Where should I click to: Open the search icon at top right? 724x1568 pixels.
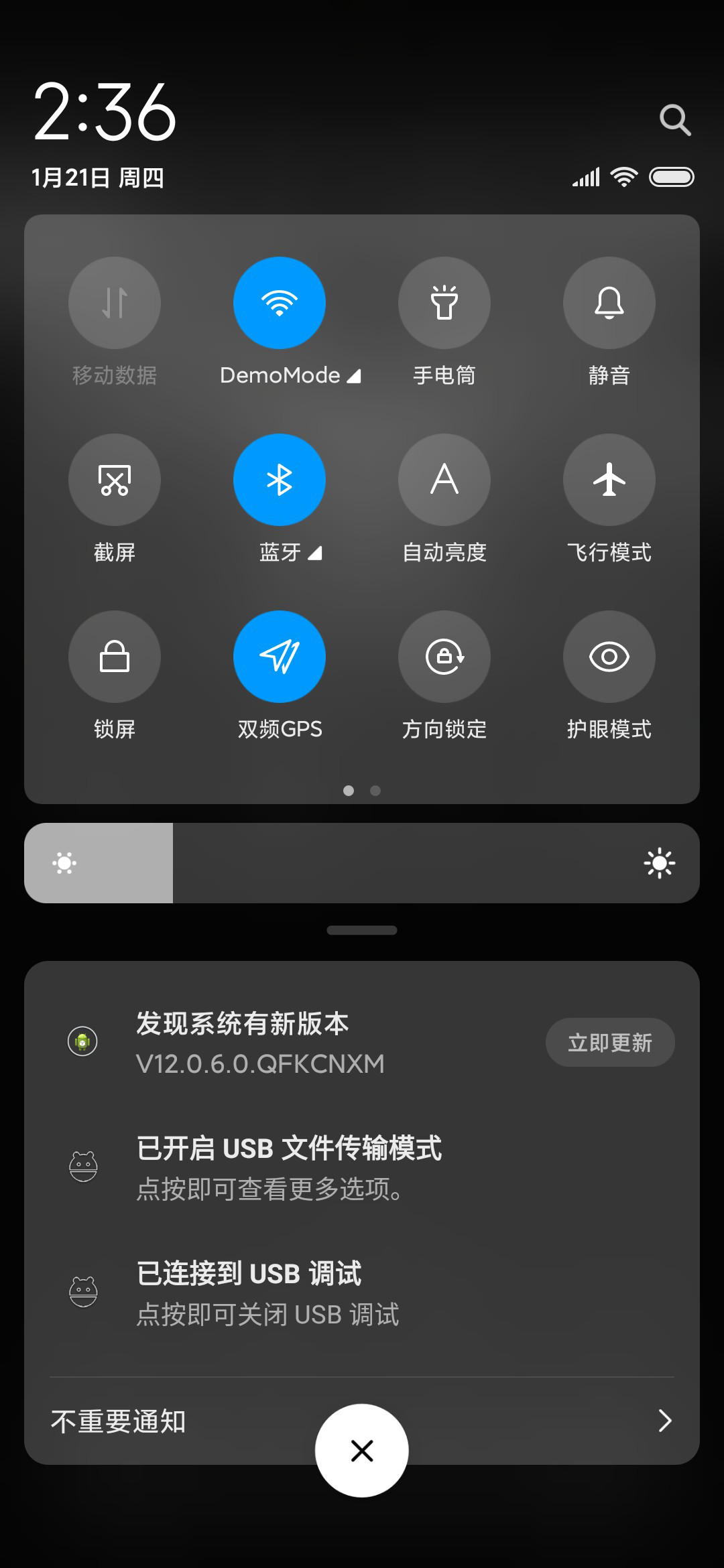675,120
